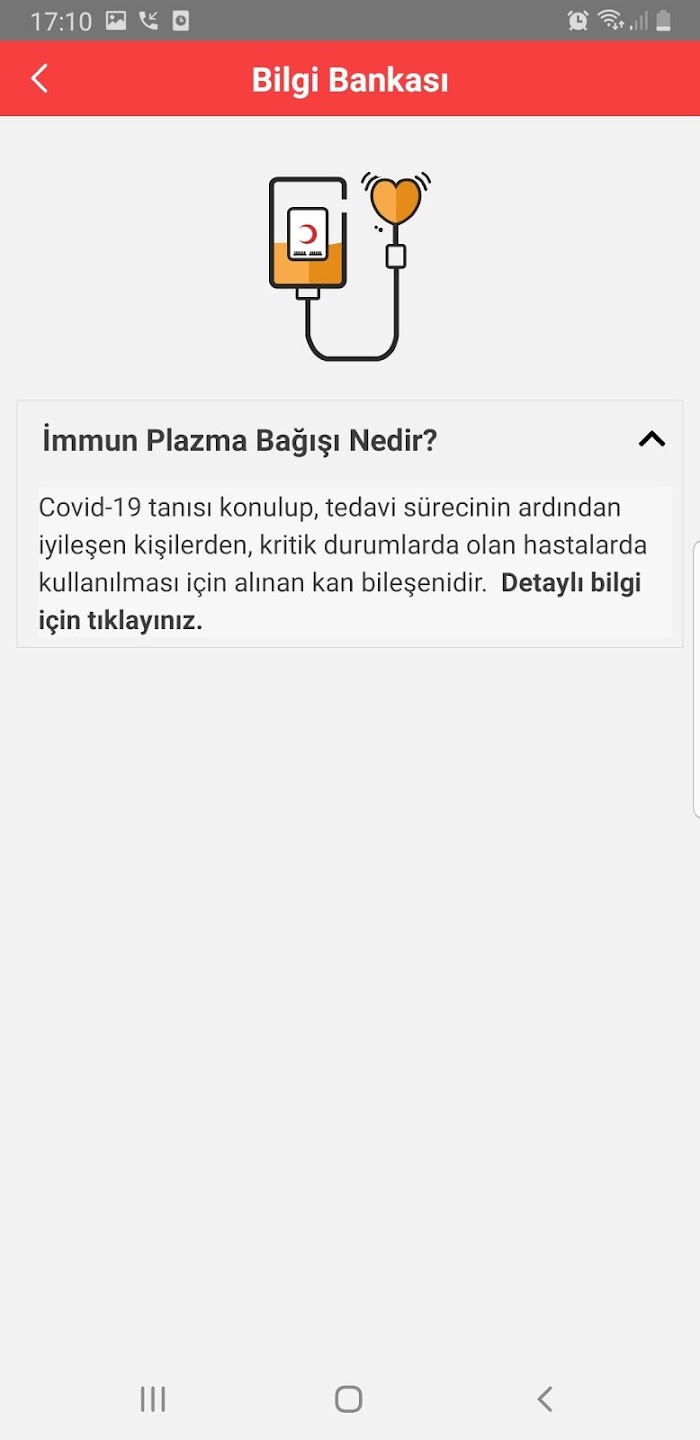Viewport: 700px width, 1440px height.
Task: Collapse the İmmun Plazma Bağışı Nedir section
Action: (x=651, y=439)
